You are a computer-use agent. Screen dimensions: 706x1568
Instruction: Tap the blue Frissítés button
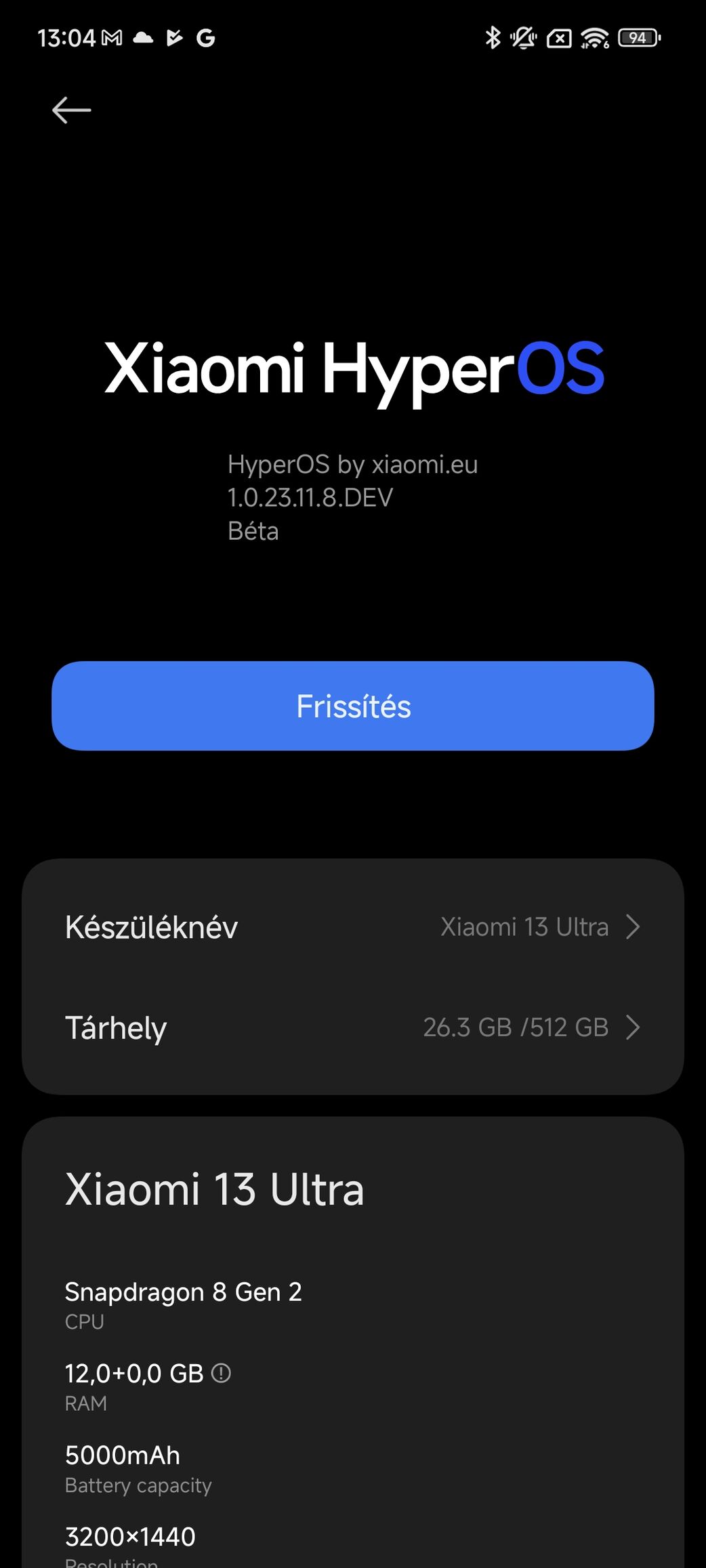pyautogui.click(x=353, y=706)
